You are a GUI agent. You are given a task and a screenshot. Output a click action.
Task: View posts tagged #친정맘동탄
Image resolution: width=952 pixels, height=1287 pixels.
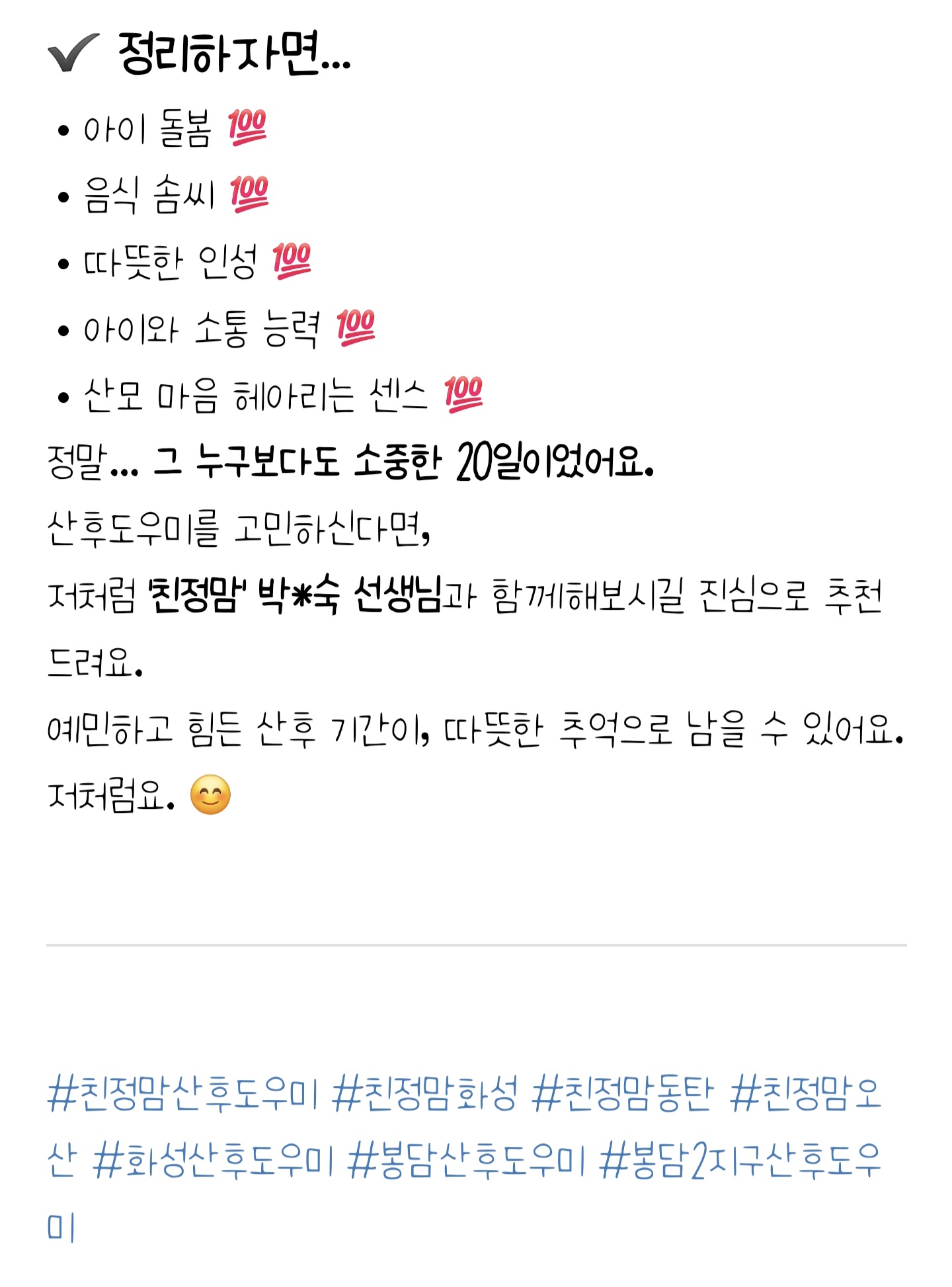pyautogui.click(x=623, y=1094)
